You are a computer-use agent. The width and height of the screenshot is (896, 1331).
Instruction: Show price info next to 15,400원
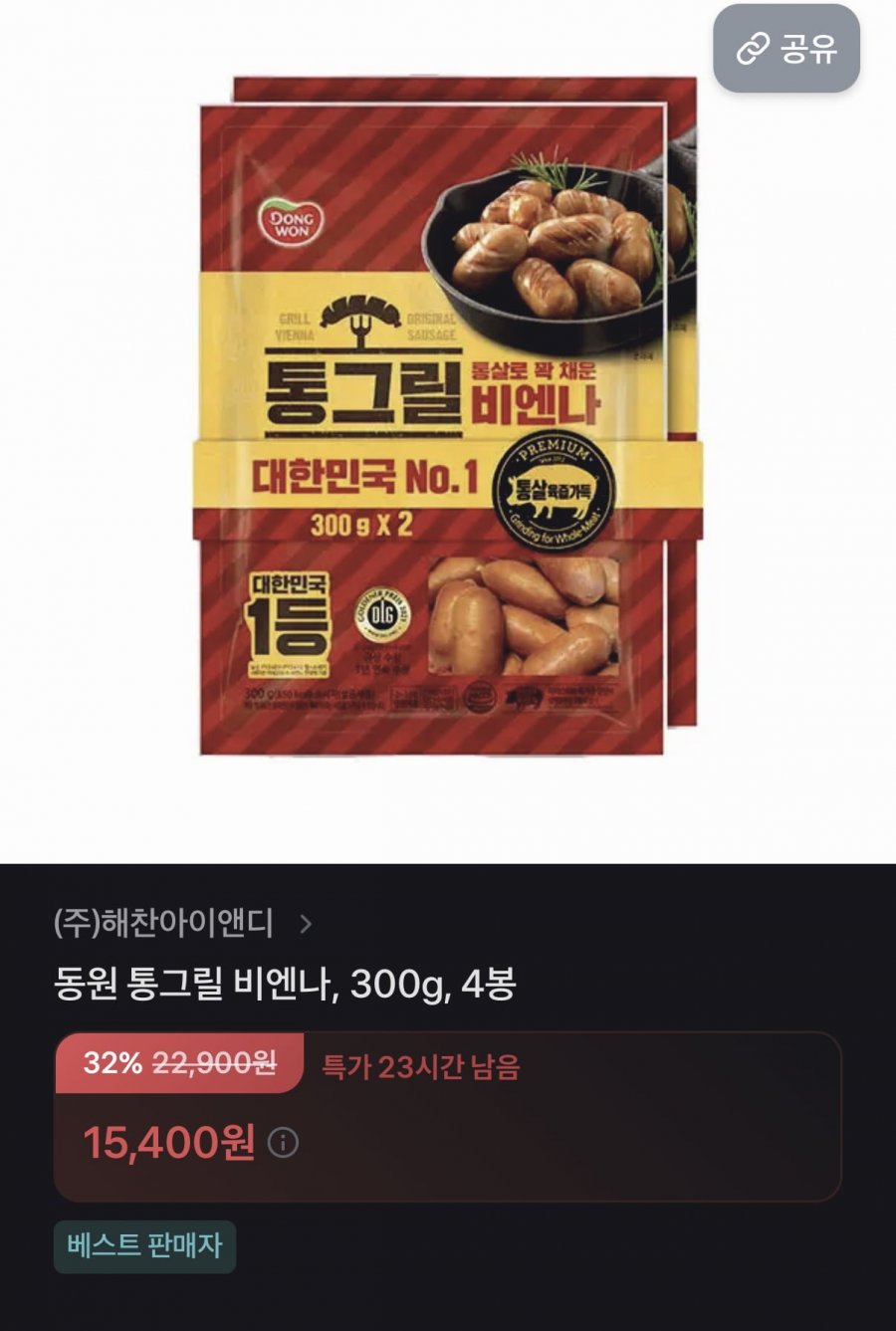coord(283,1143)
